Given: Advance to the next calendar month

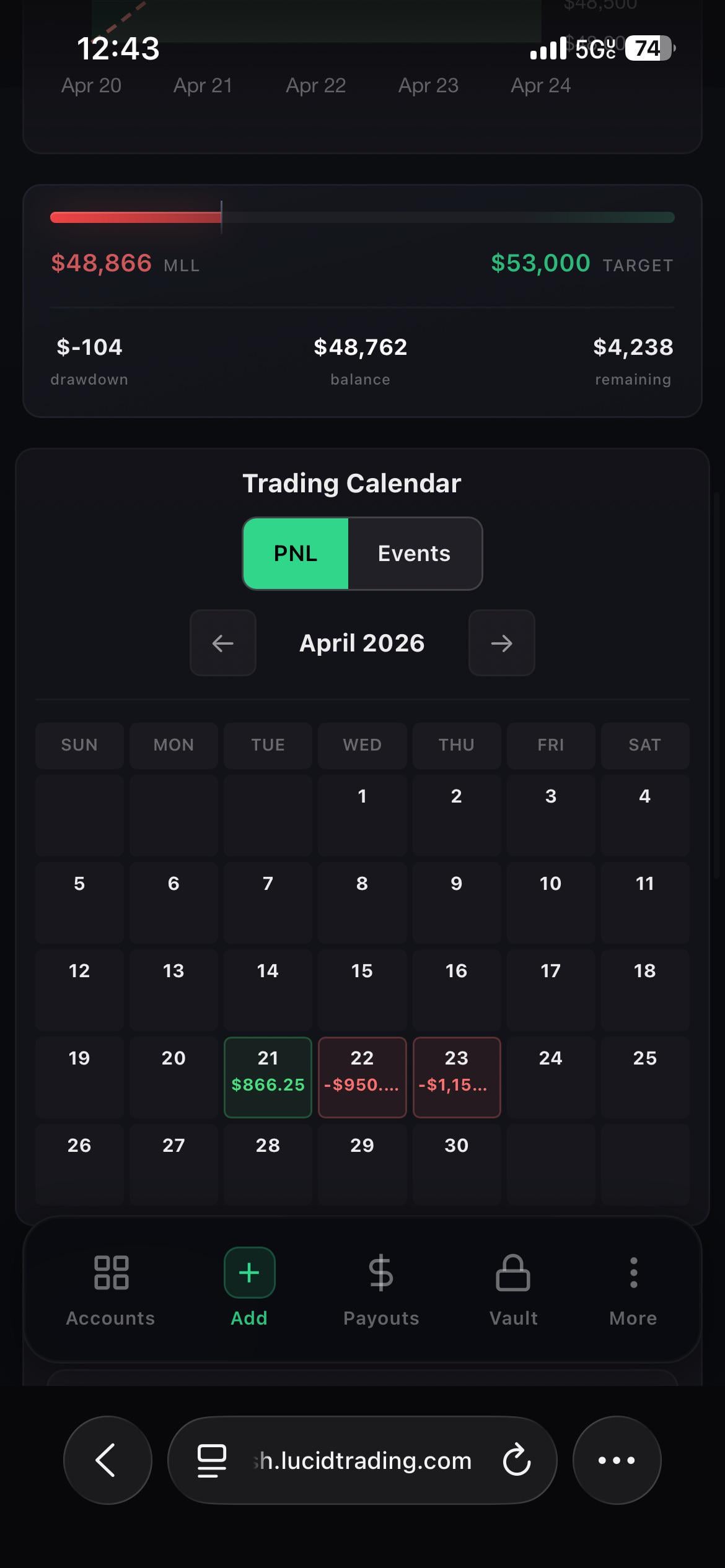Looking at the screenshot, I should 501,643.
